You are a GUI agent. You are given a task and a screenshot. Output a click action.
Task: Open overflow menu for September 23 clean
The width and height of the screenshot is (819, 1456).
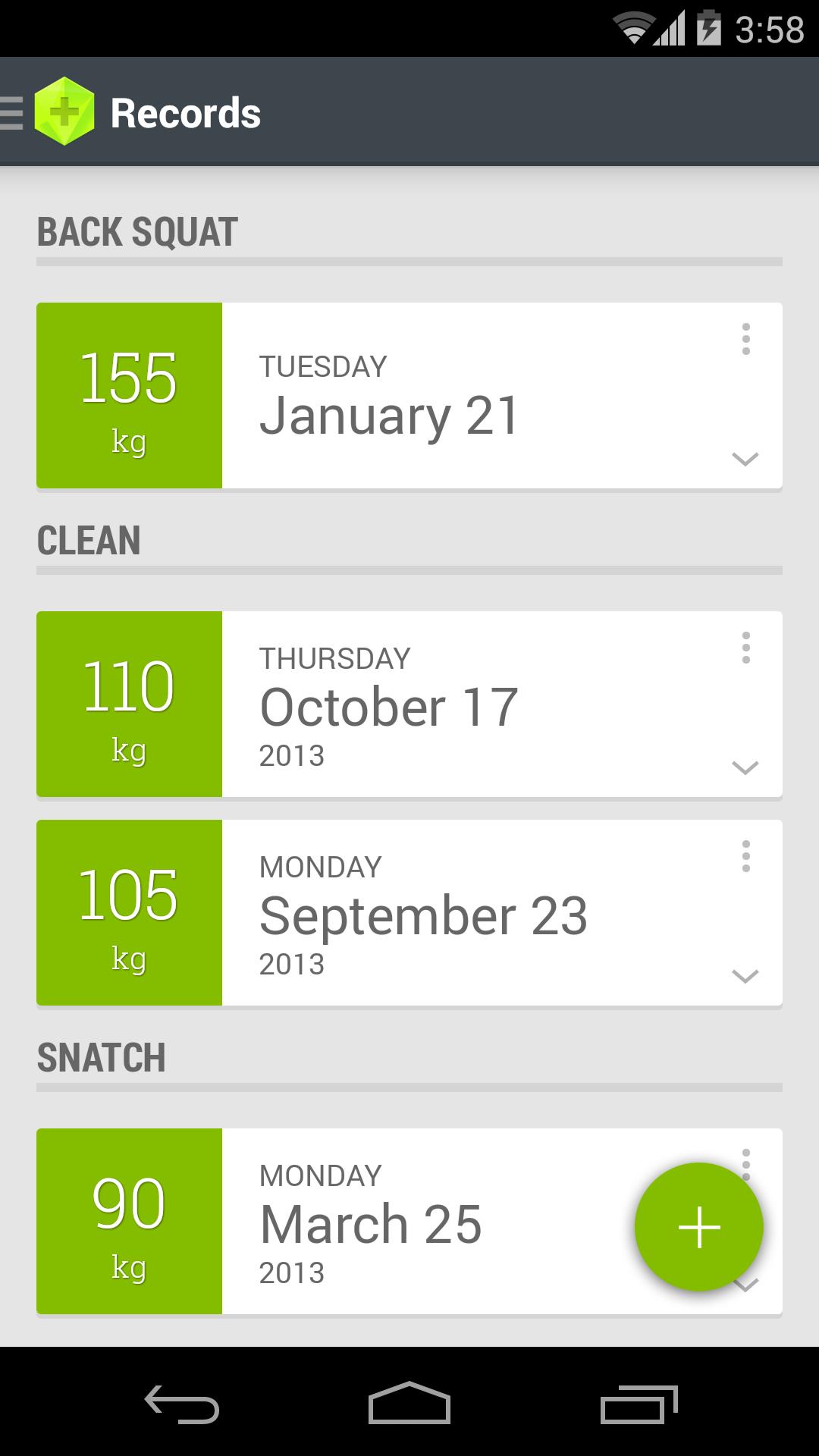click(x=746, y=856)
